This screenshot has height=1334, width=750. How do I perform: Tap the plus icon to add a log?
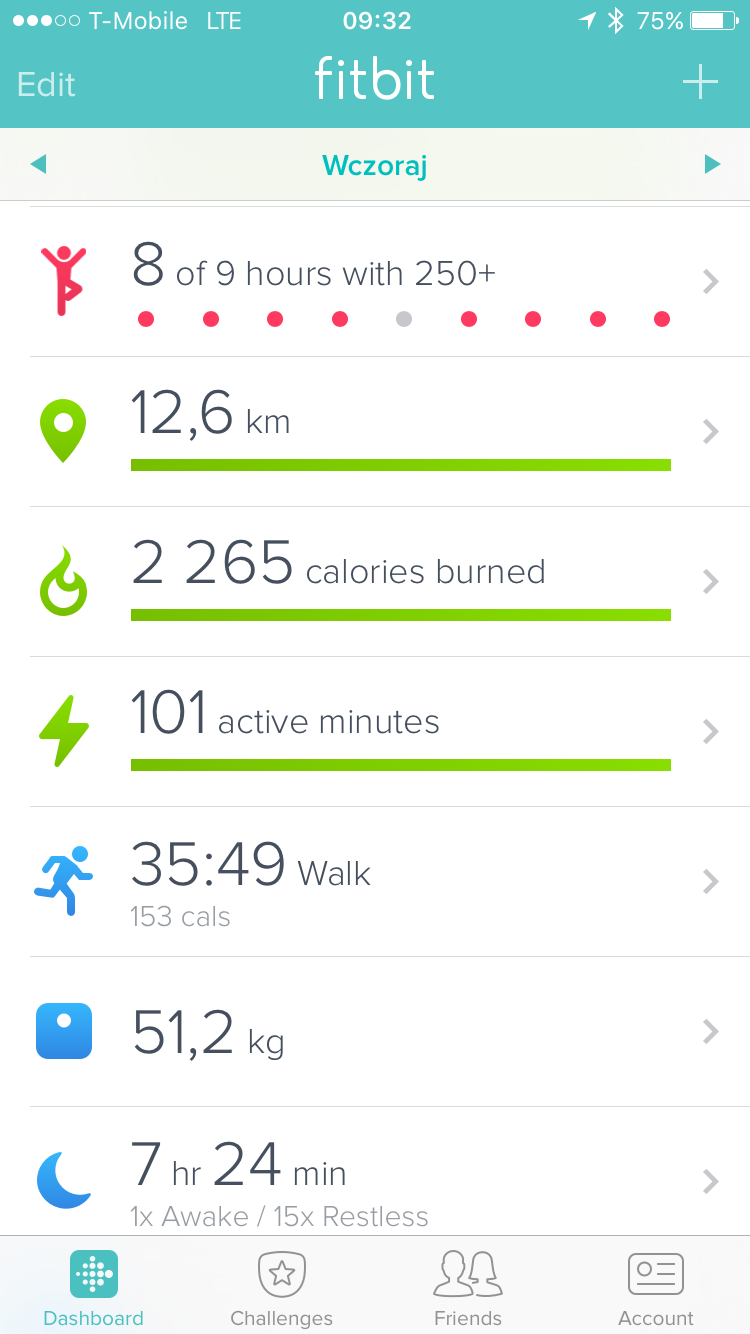700,82
